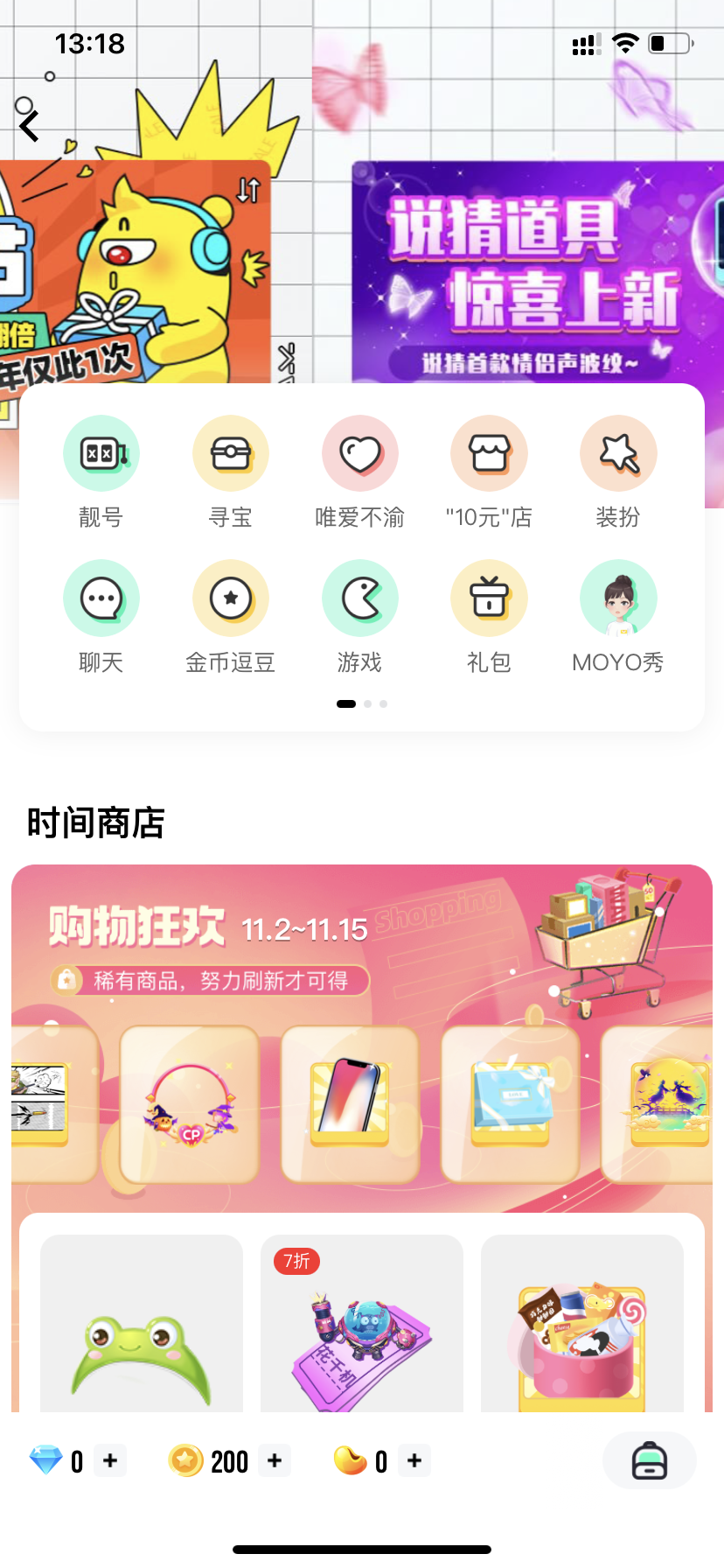The image size is (724, 1568).
Task: Add beans with the plus button
Action: [x=414, y=1460]
